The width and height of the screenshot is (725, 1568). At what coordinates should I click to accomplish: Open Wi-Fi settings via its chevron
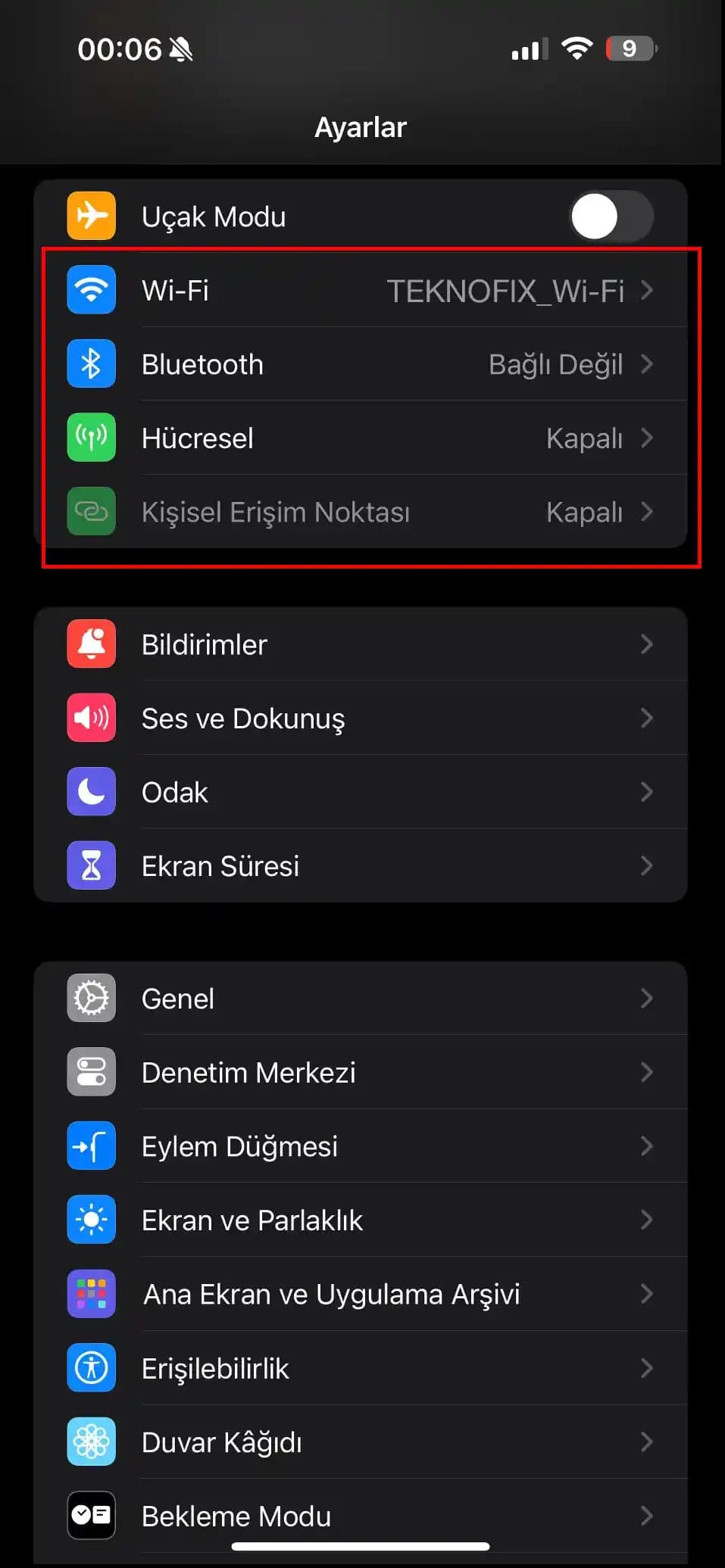[648, 290]
